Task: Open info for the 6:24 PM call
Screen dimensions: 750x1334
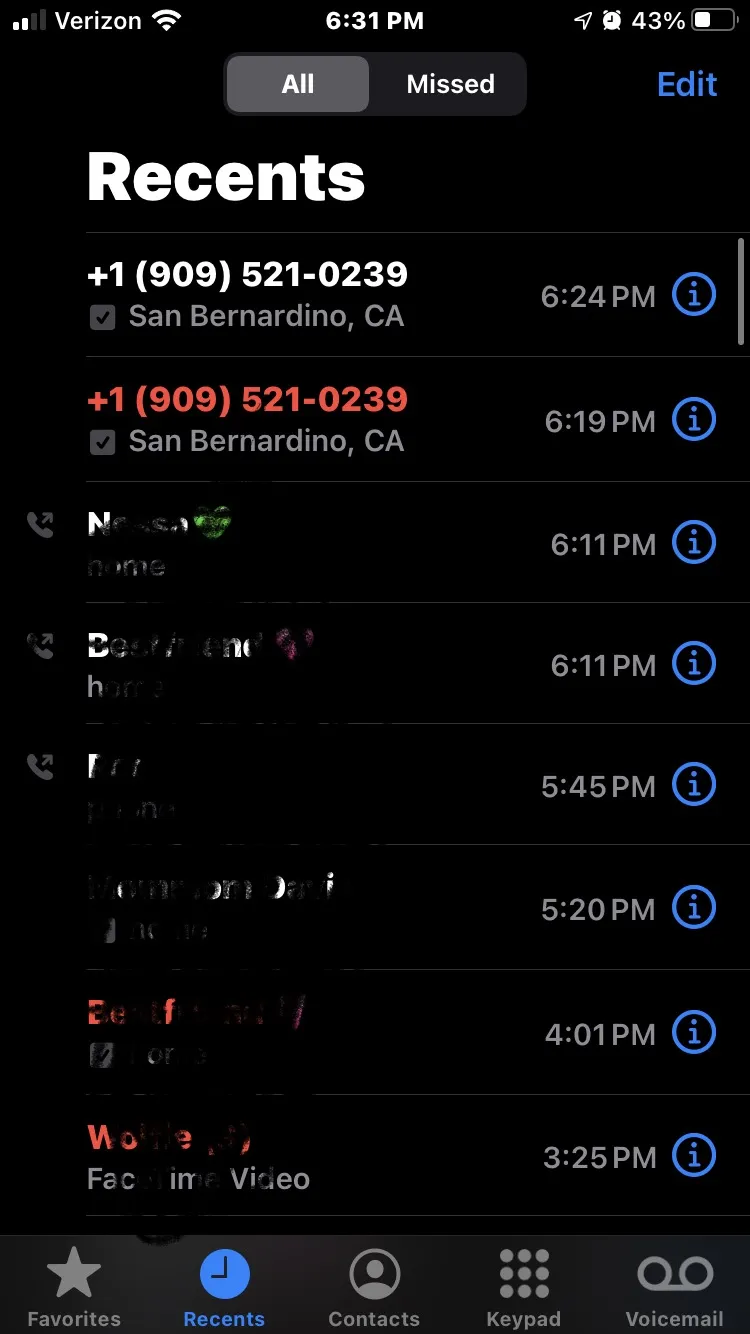Action: point(694,295)
